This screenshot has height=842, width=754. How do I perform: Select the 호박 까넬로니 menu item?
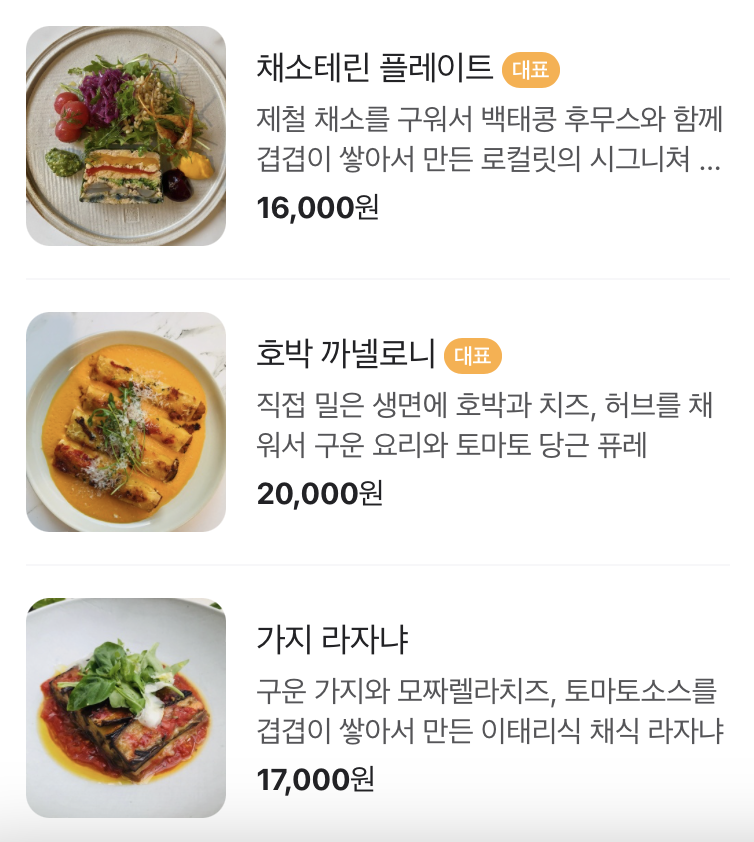(x=346, y=354)
